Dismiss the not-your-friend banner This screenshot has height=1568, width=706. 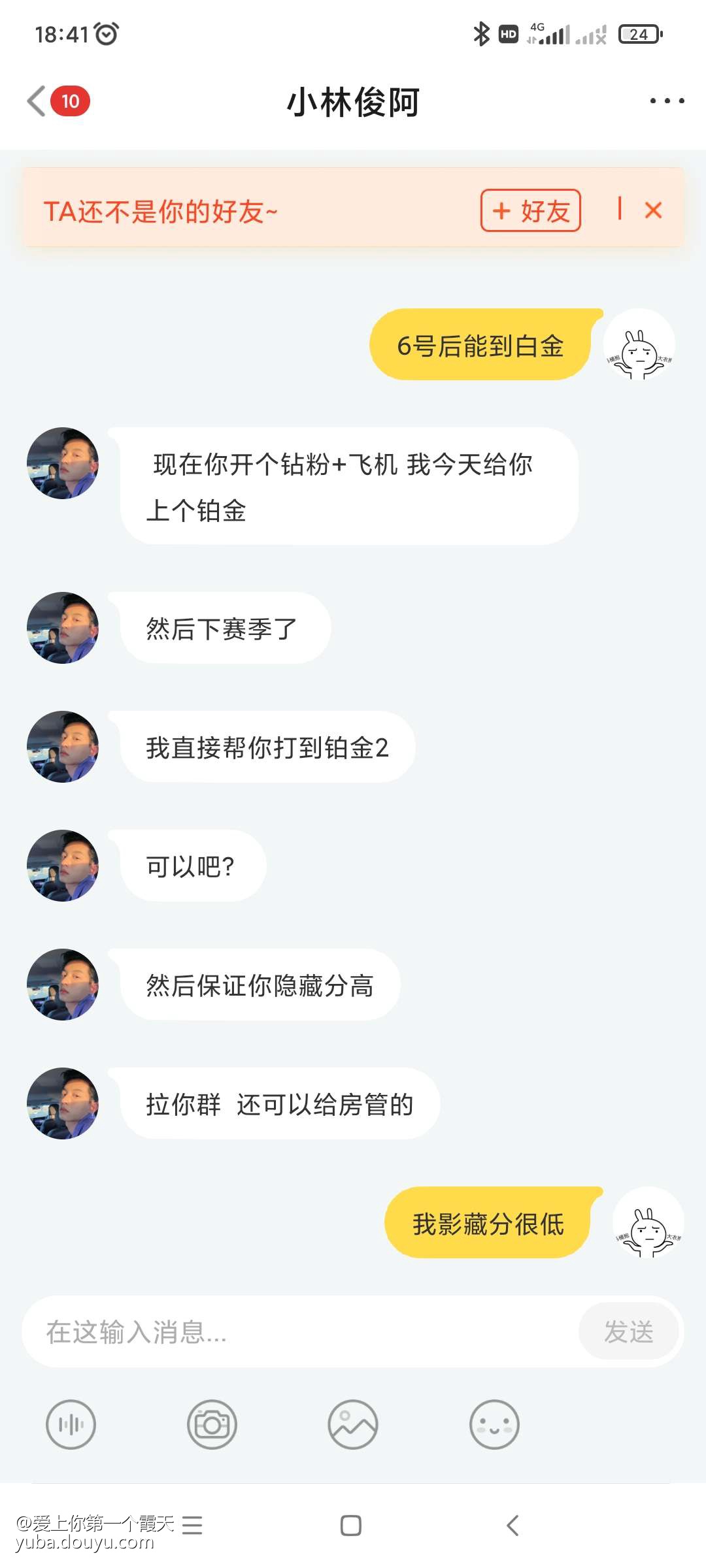(x=653, y=210)
